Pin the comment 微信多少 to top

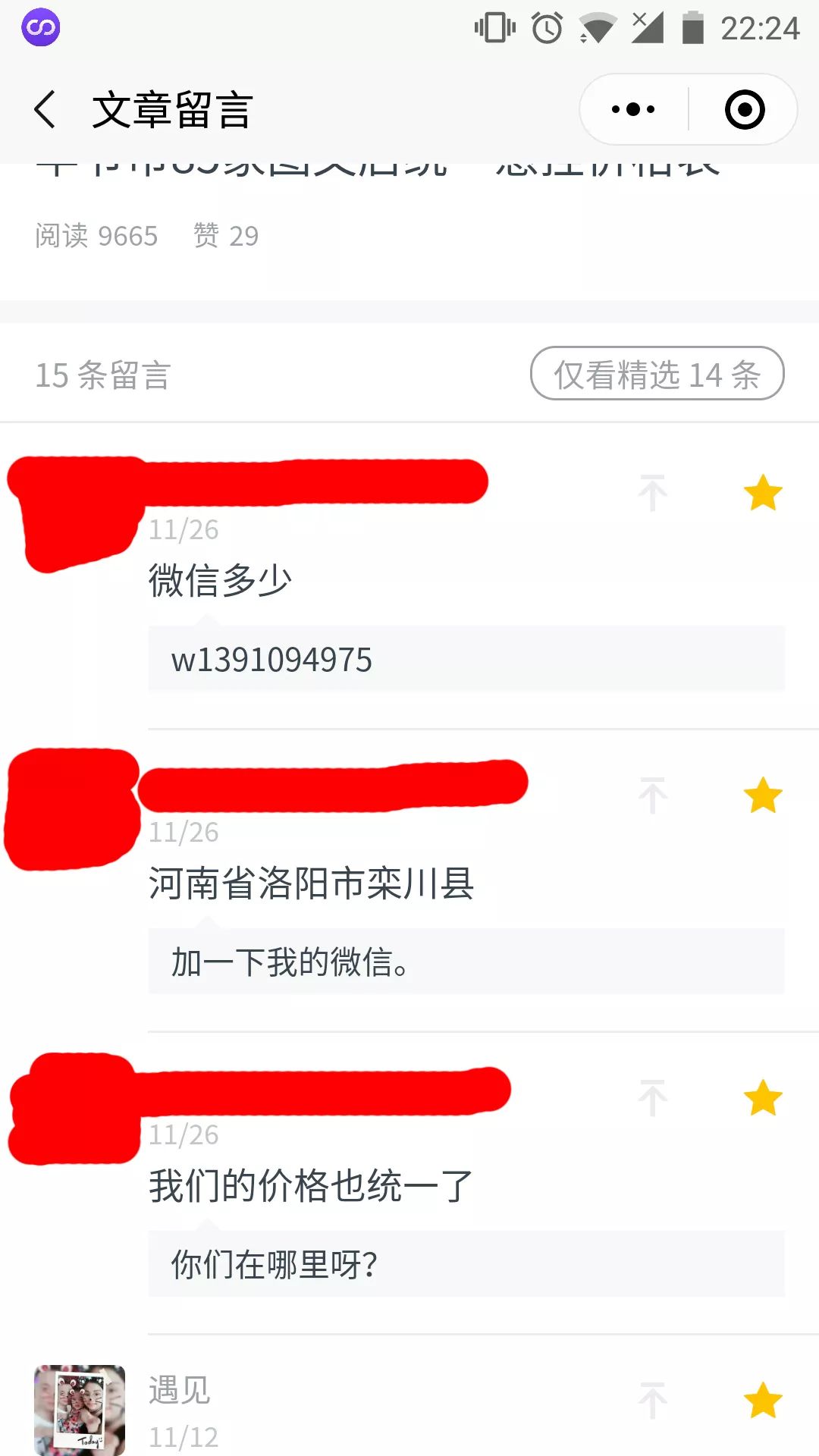(652, 493)
